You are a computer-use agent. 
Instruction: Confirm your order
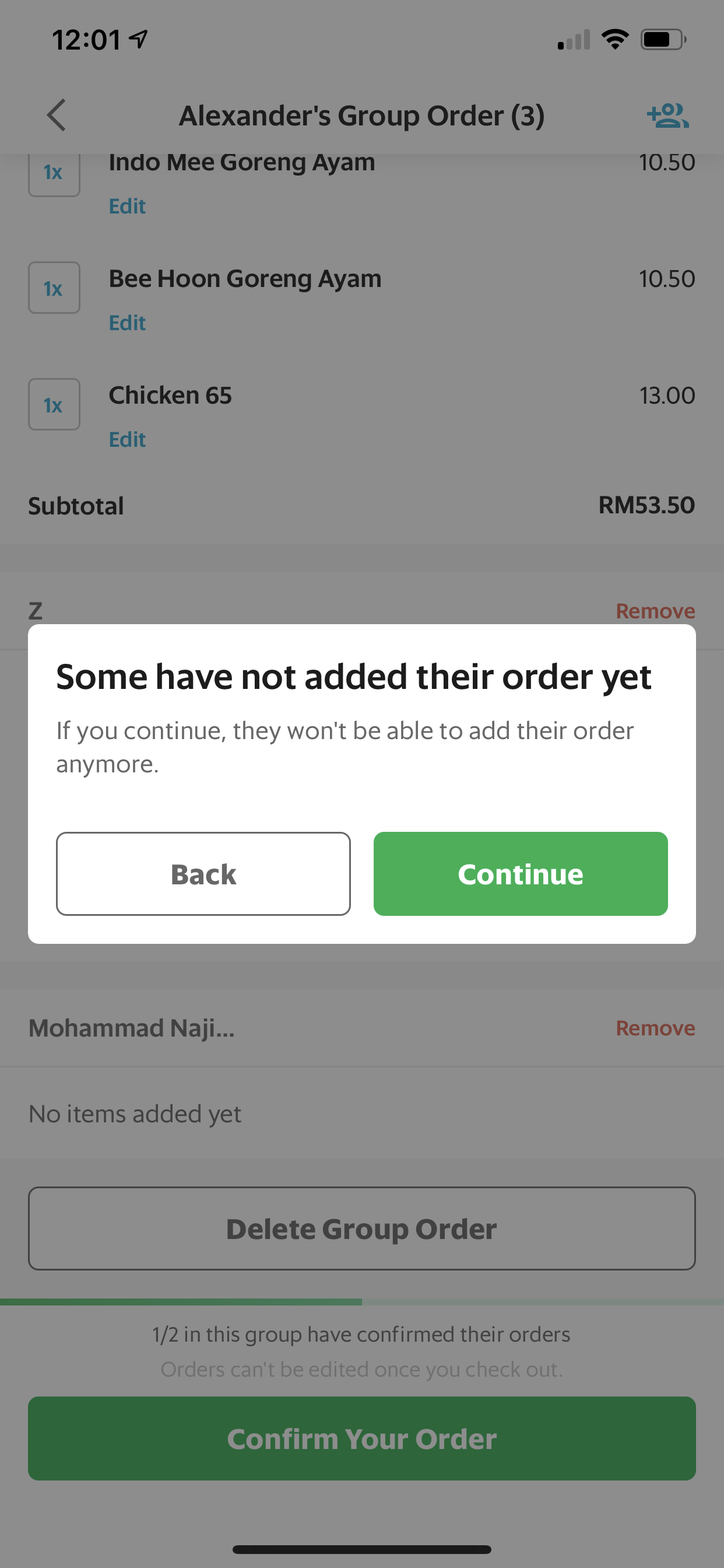click(x=361, y=1438)
